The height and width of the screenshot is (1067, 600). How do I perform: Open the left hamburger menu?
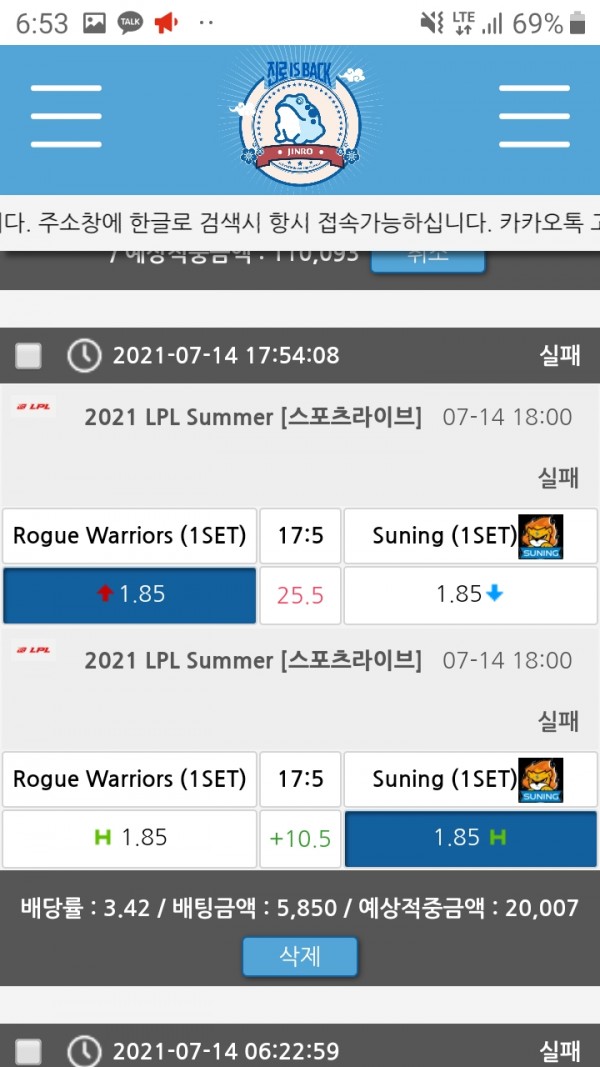coord(66,117)
